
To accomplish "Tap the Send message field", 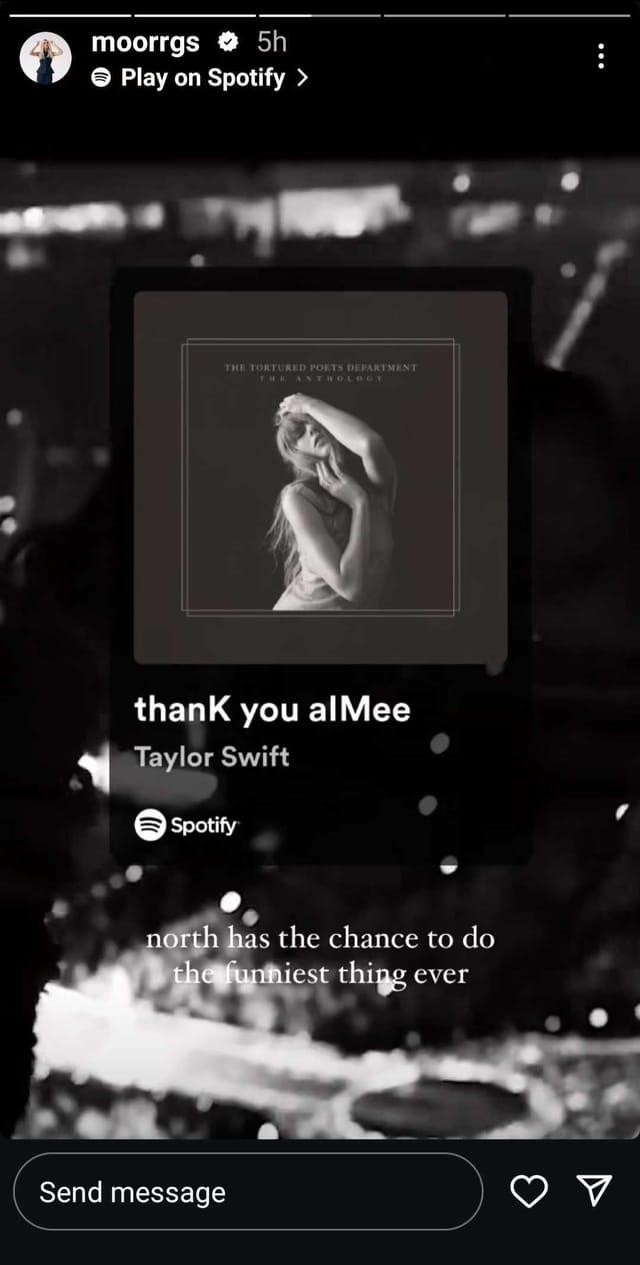I will point(247,1192).
